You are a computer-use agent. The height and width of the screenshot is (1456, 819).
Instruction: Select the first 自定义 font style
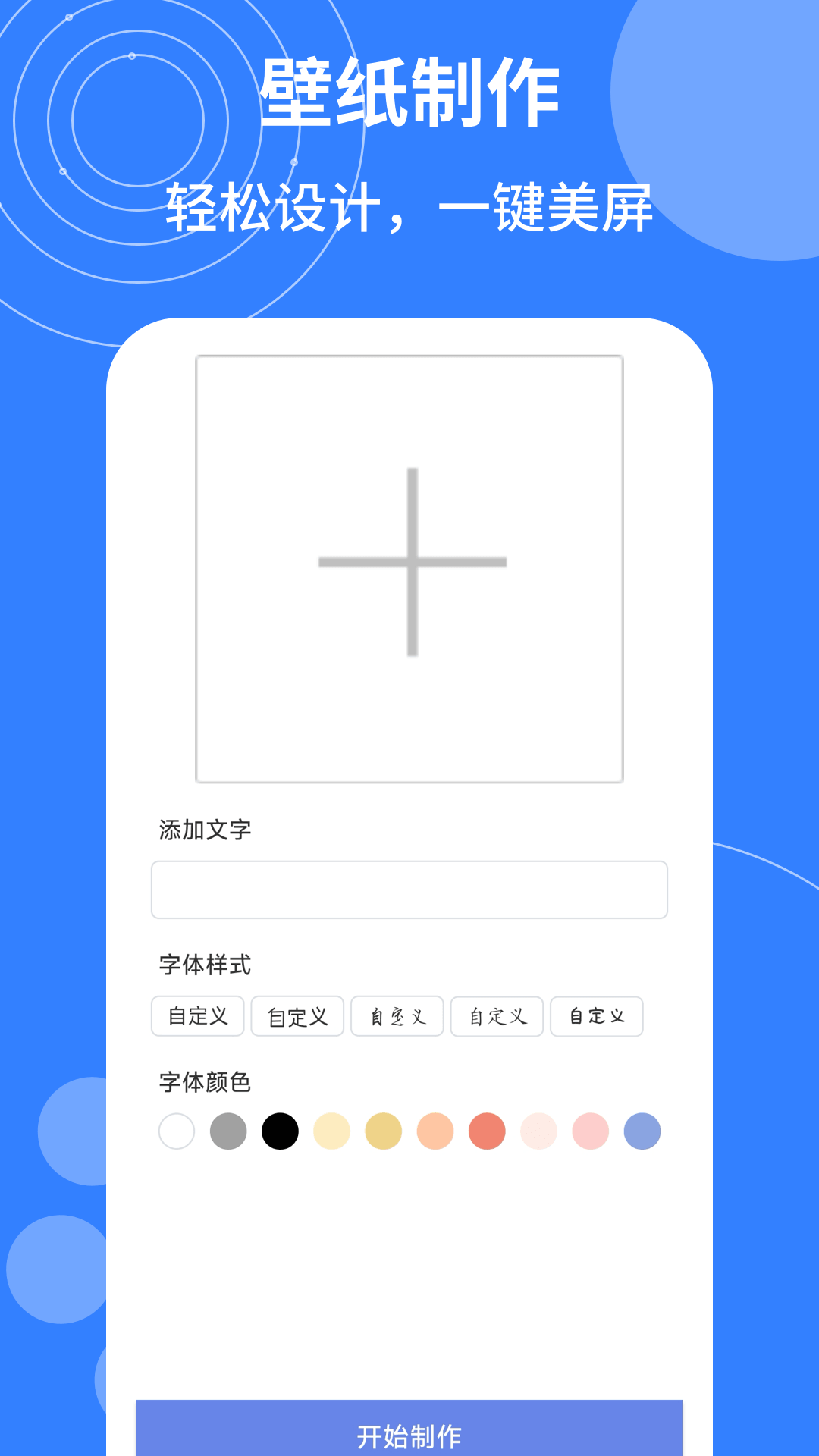[197, 1016]
